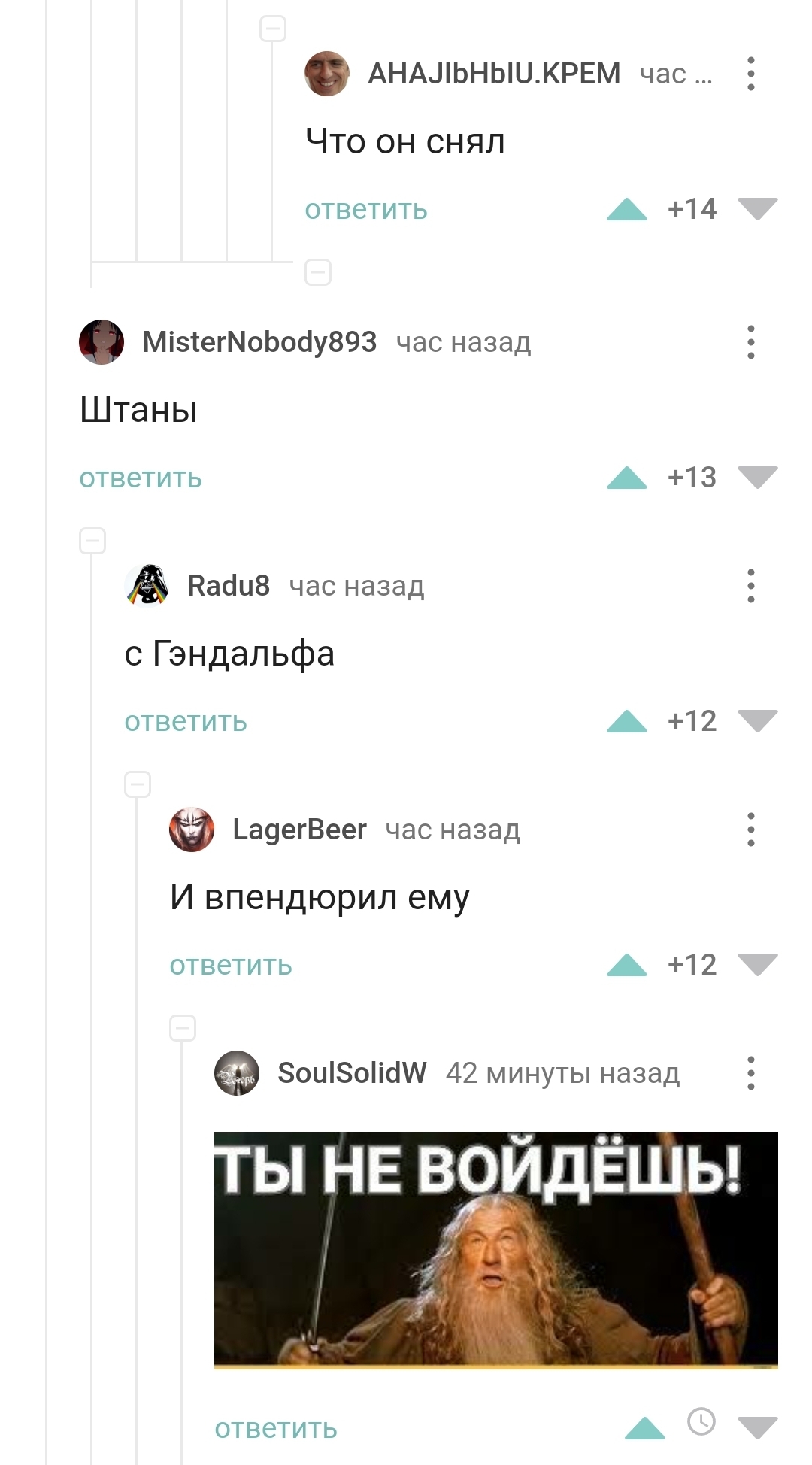Reply to Radu8's comment "с Гэндальфа"
812x1465 pixels.
(186, 722)
